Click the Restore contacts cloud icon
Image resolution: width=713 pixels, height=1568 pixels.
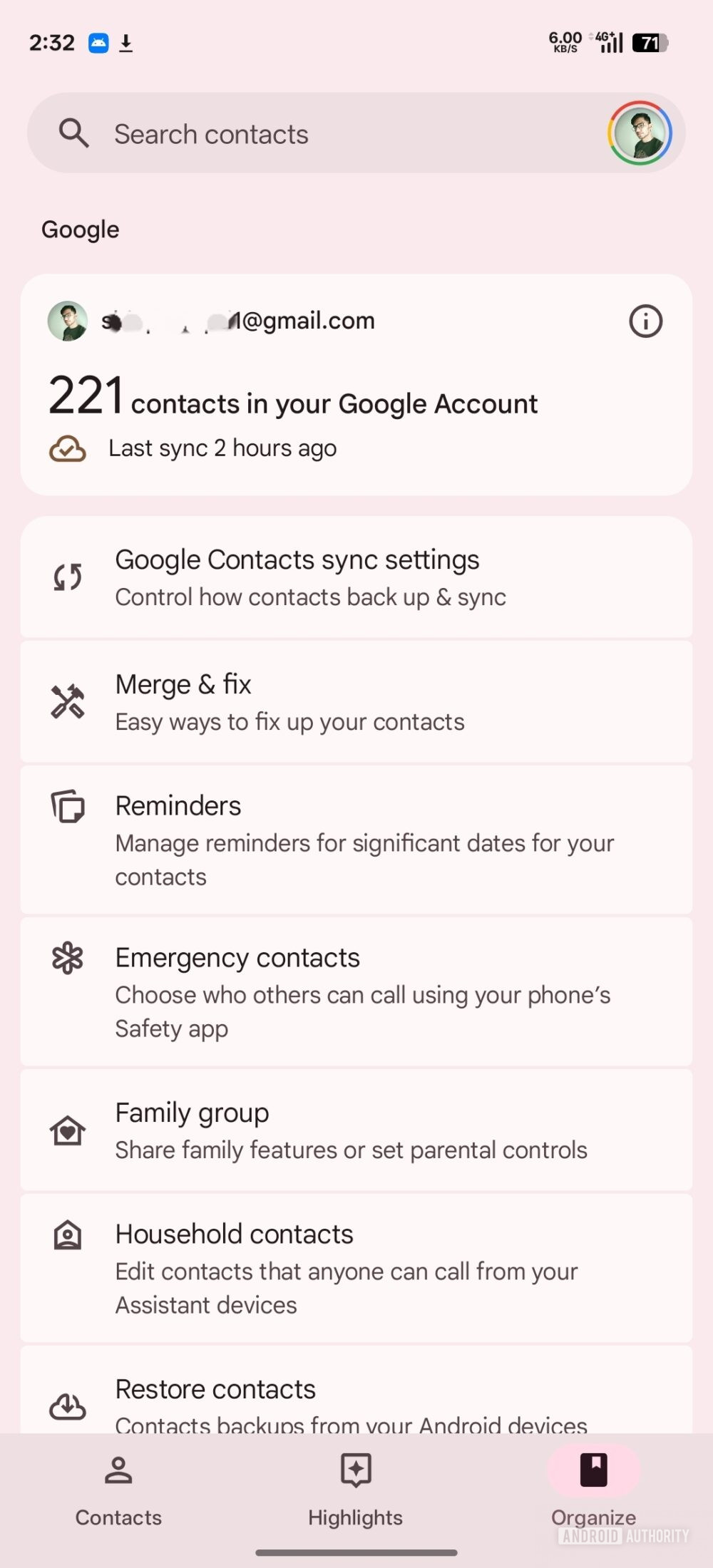(67, 1405)
